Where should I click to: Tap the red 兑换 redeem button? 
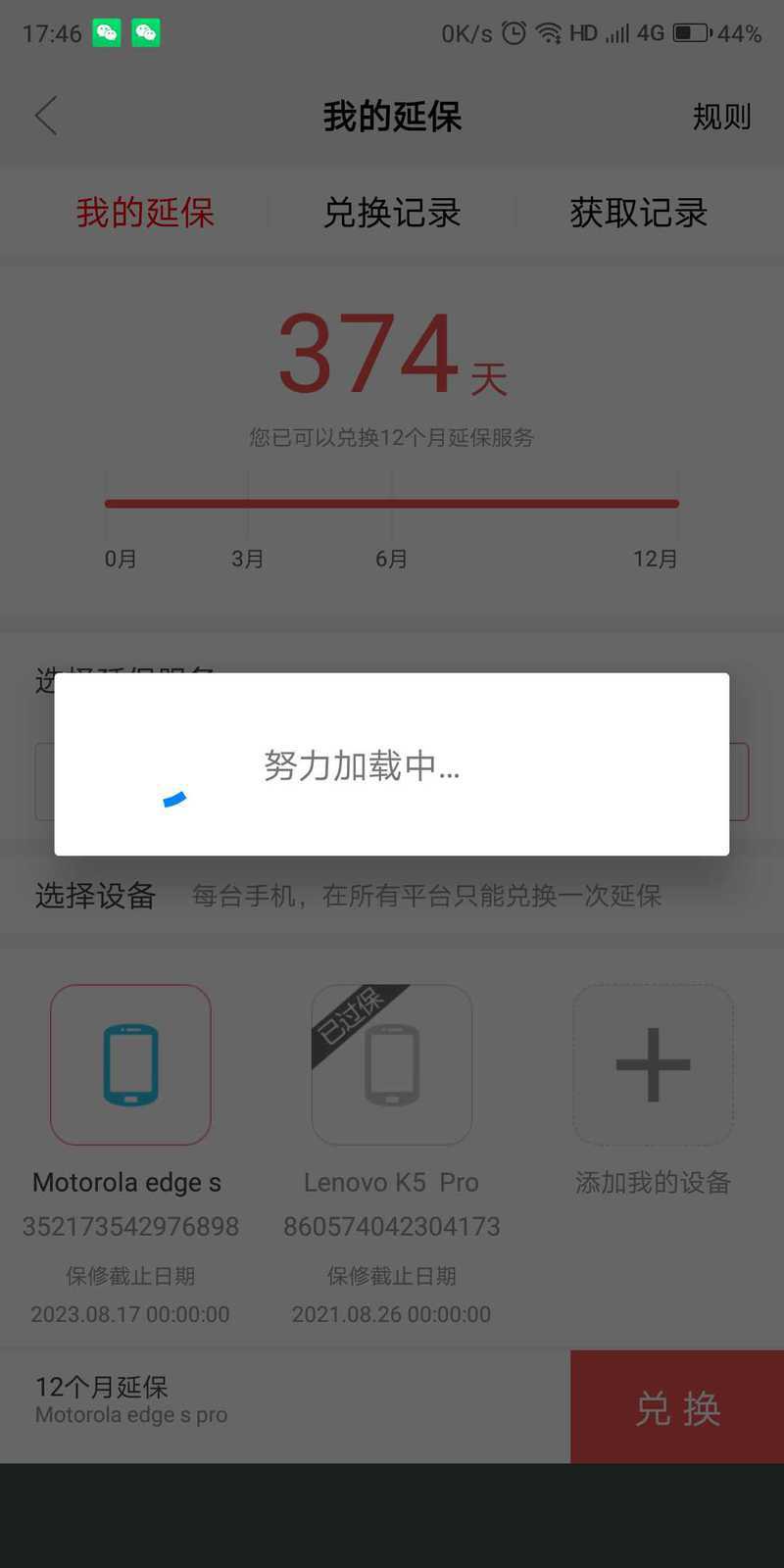(677, 1407)
